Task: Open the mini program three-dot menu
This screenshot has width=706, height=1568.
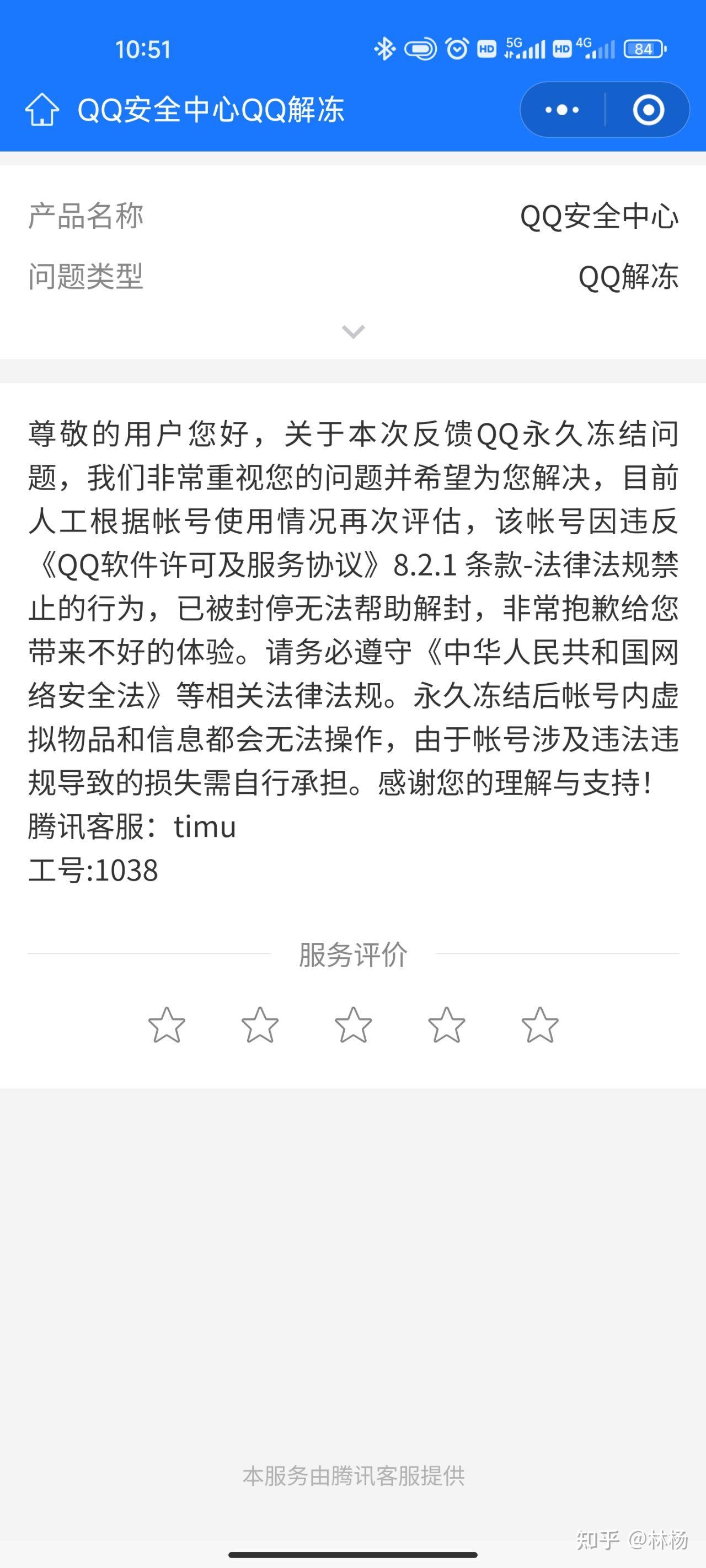Action: [562, 110]
